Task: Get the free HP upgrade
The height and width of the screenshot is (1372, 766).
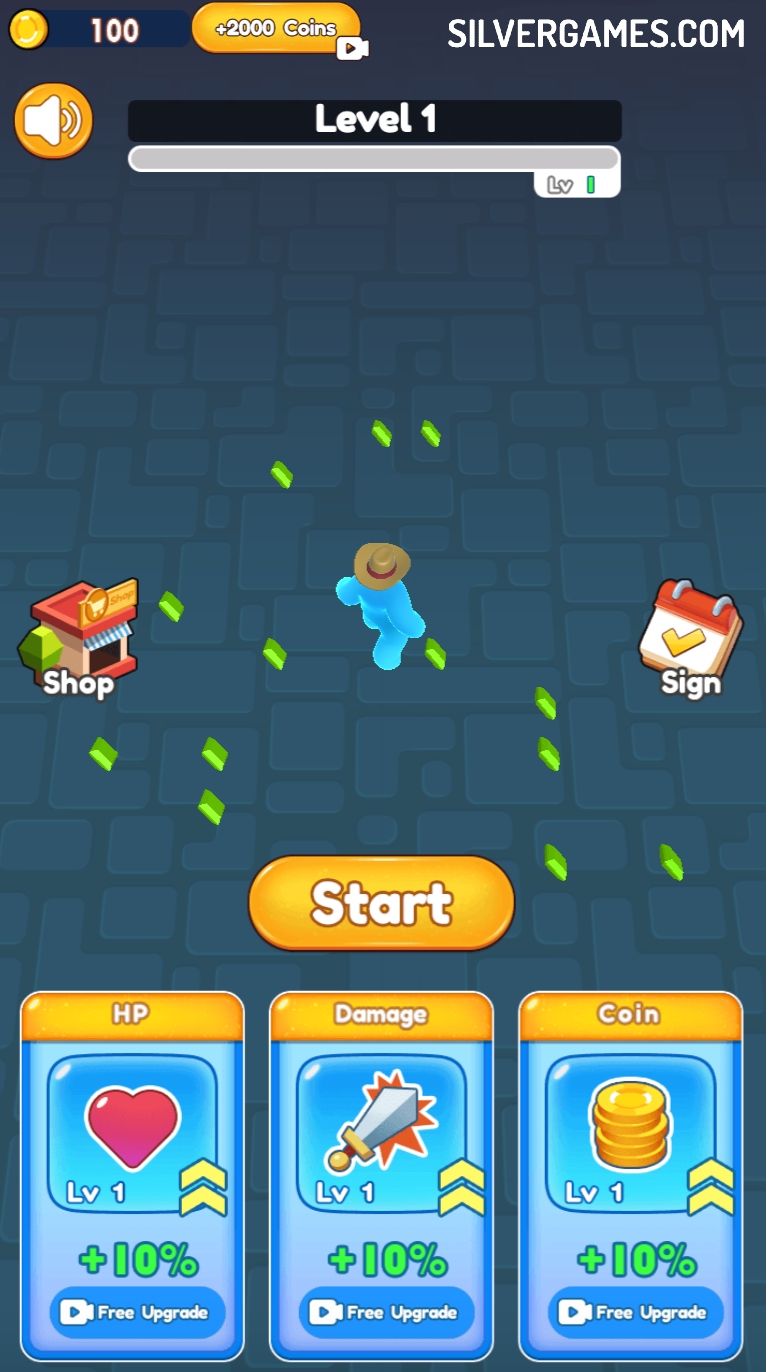Action: tap(137, 1312)
